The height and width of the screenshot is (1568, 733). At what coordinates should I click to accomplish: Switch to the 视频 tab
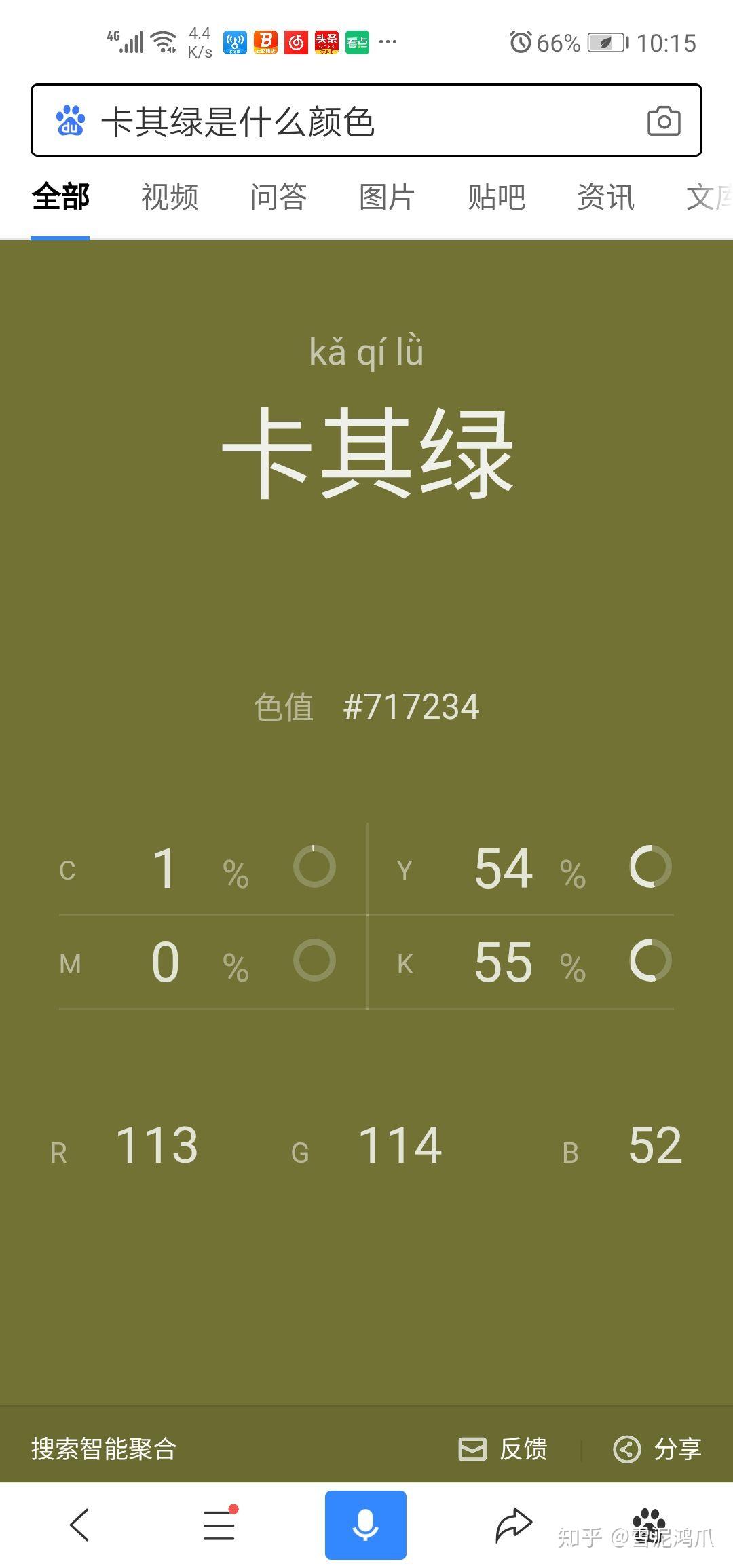point(169,197)
